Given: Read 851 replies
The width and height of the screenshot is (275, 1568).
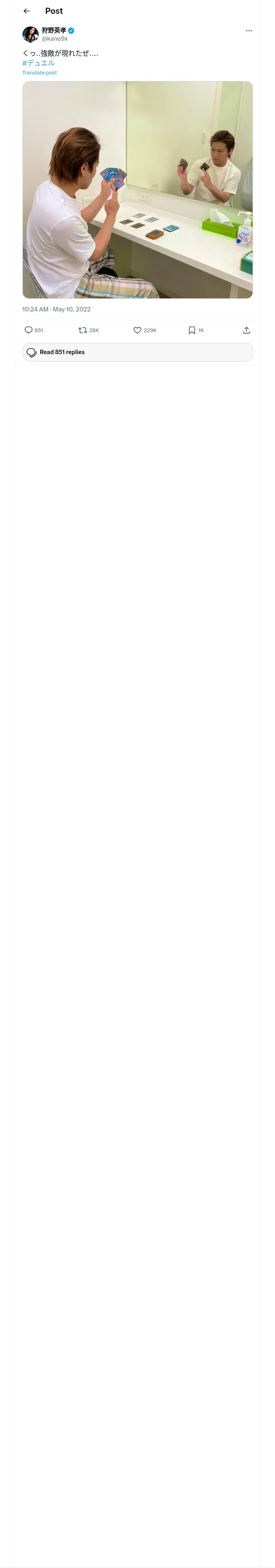Looking at the screenshot, I should pyautogui.click(x=138, y=352).
